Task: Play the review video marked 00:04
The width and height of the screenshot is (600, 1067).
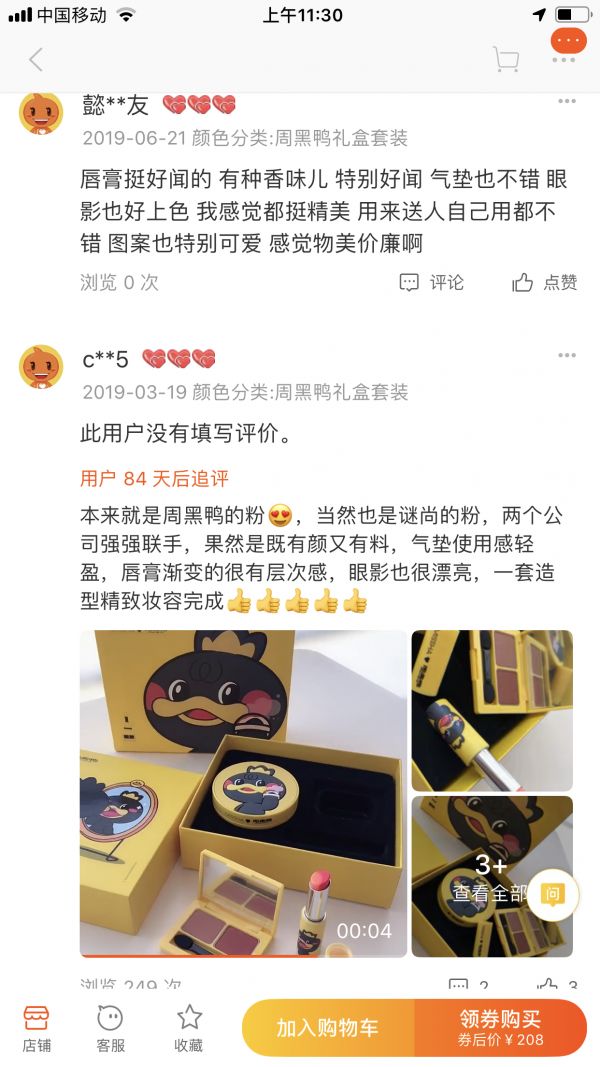Action: pyautogui.click(x=243, y=793)
